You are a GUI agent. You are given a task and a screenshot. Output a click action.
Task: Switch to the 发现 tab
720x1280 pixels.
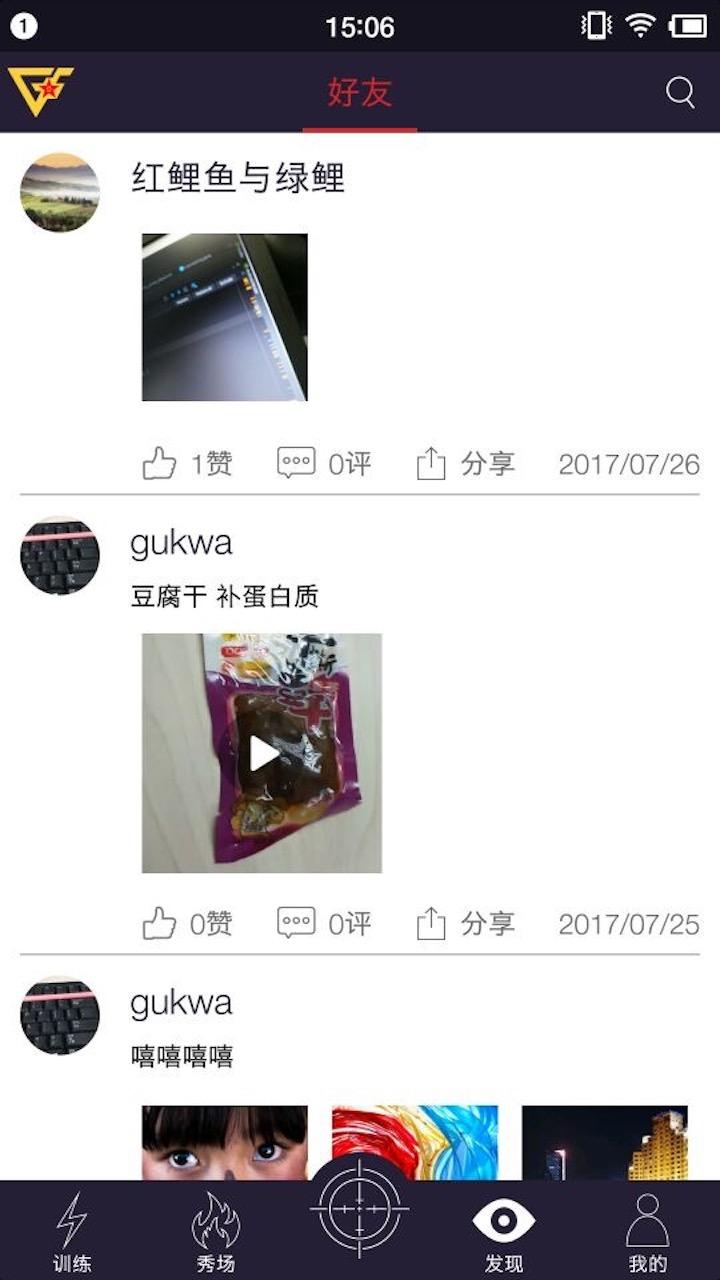504,1232
